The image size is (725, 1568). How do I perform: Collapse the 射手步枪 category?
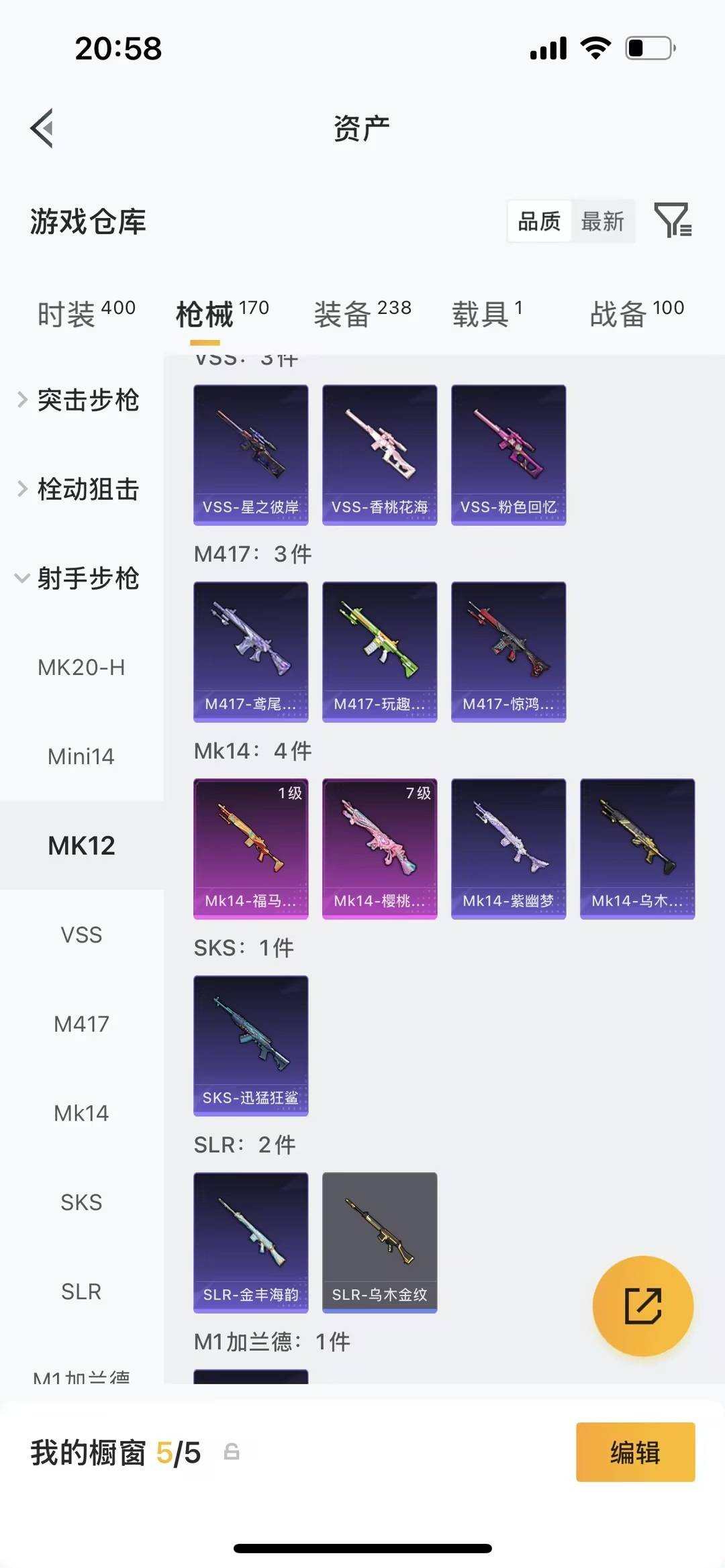[81, 578]
